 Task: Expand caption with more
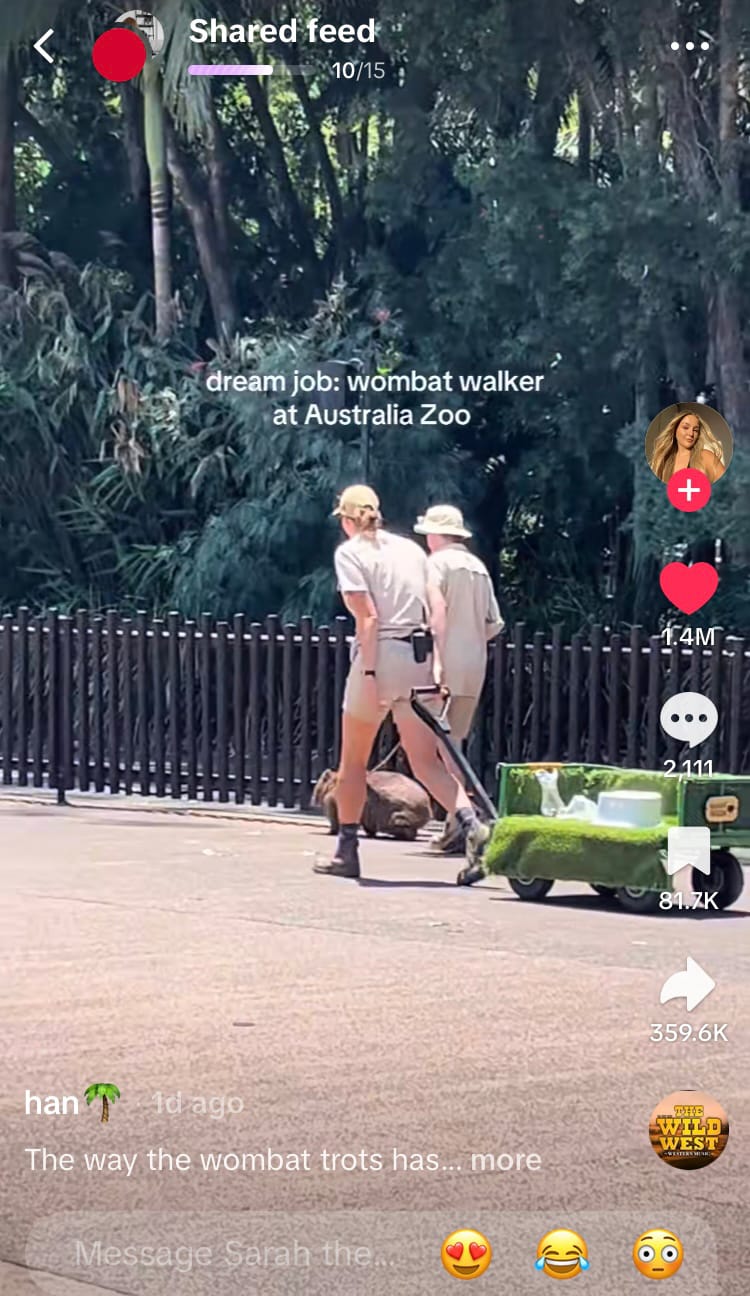pyautogui.click(x=506, y=1160)
